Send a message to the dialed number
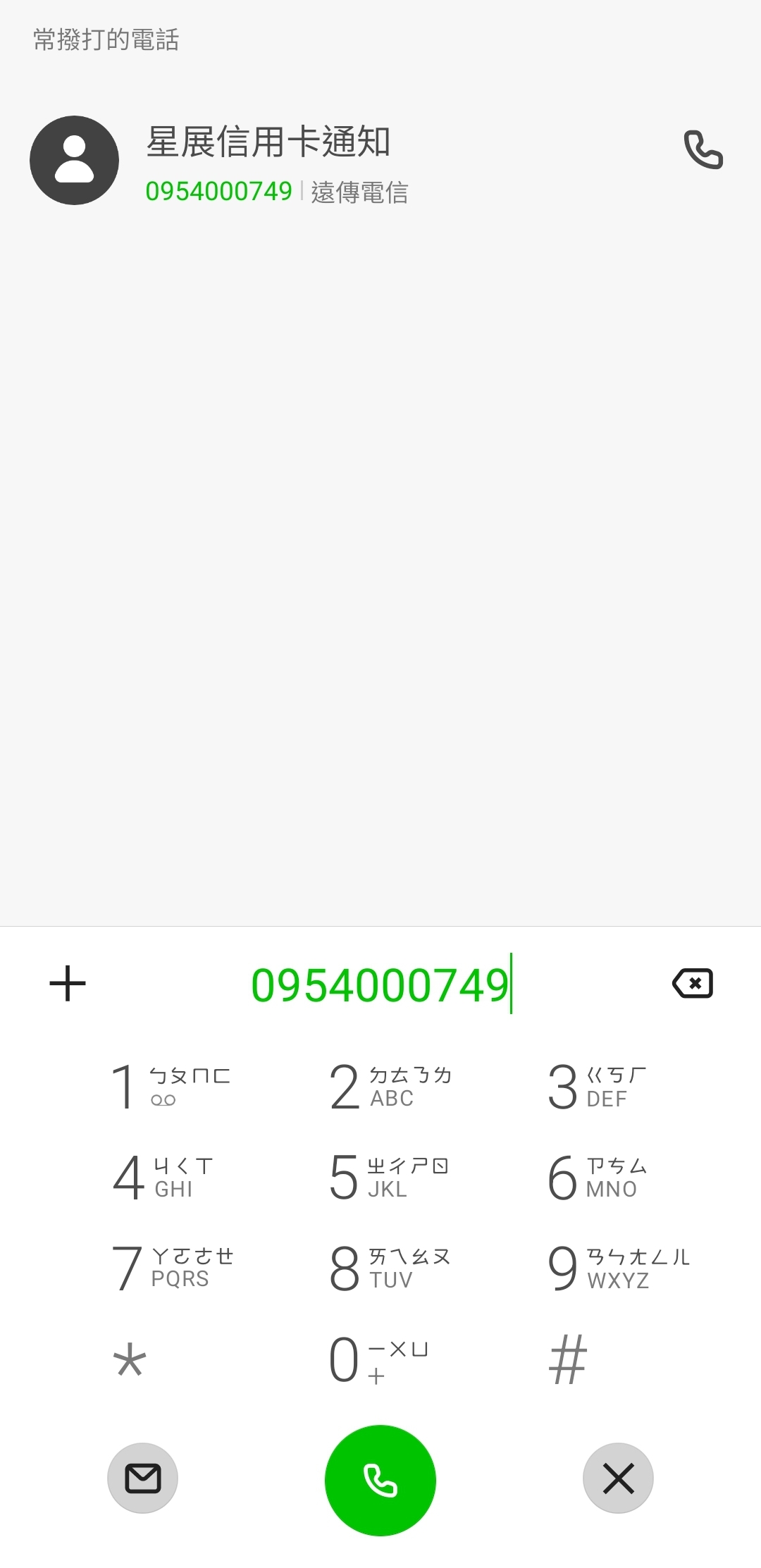Screen dimensions: 761x1568 coord(142,1478)
